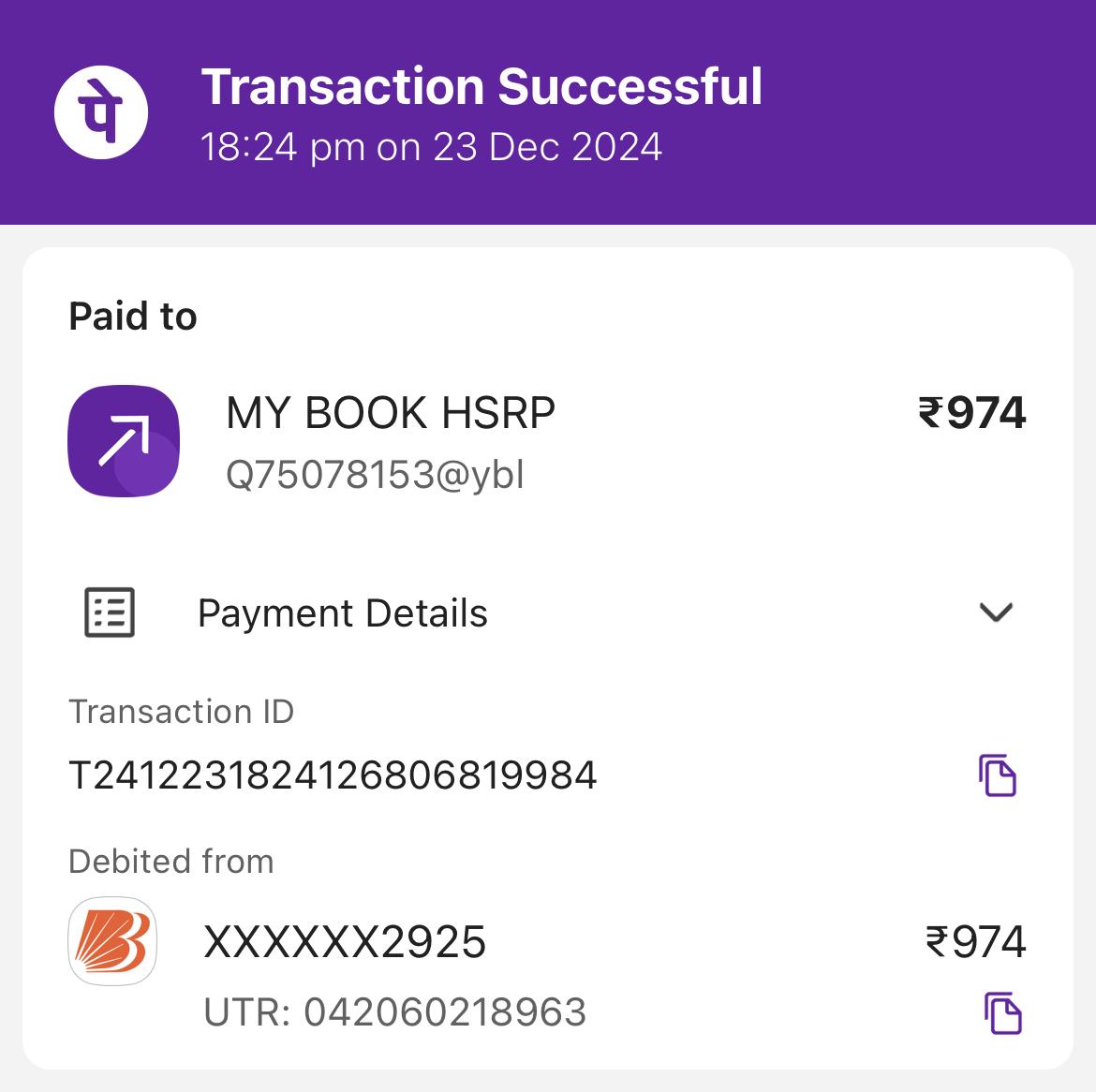The height and width of the screenshot is (1092, 1096).
Task: Copy the Transaction ID
Action: pos(998,775)
